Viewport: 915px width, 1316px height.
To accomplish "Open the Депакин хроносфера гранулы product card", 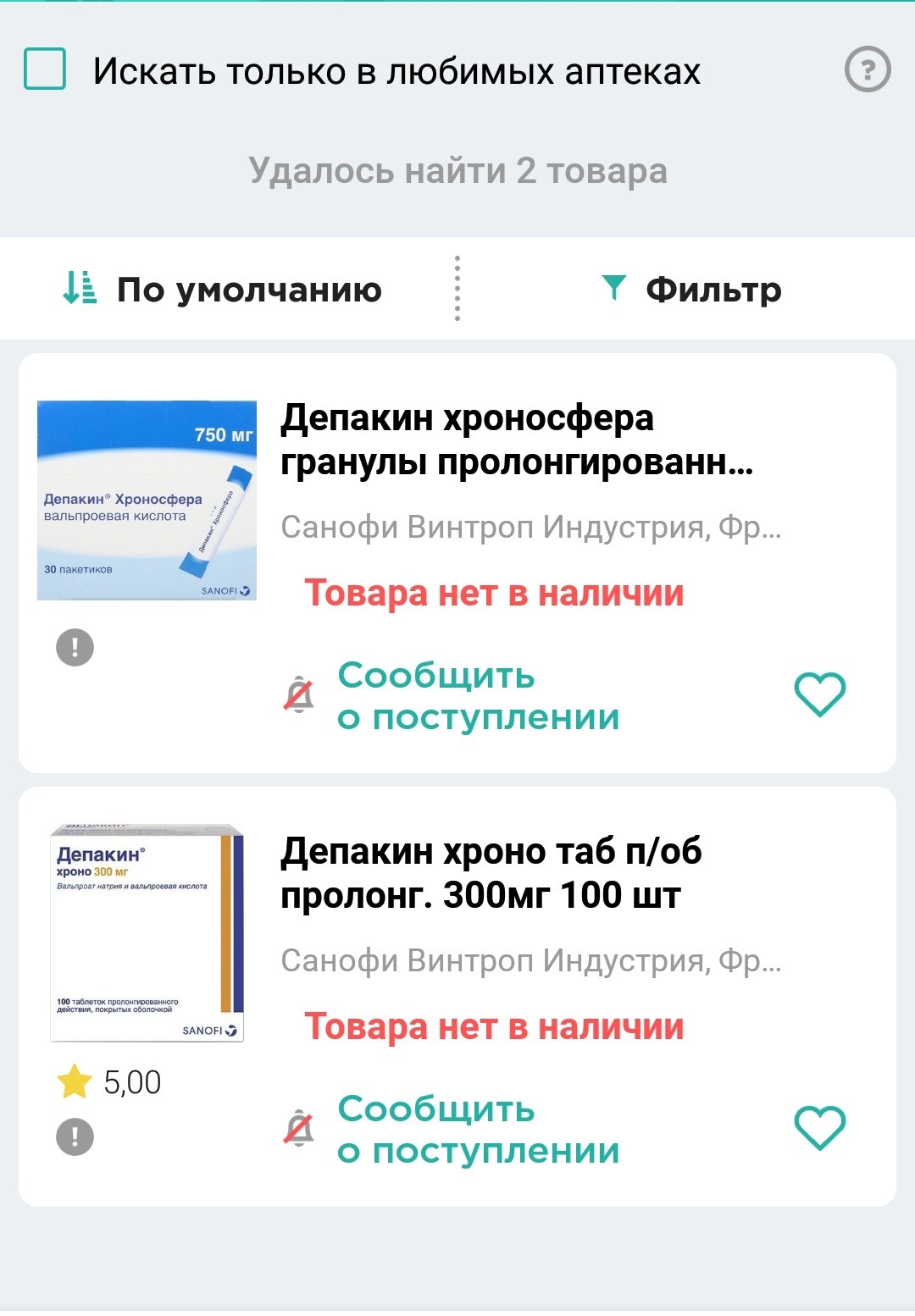I will [x=517, y=440].
